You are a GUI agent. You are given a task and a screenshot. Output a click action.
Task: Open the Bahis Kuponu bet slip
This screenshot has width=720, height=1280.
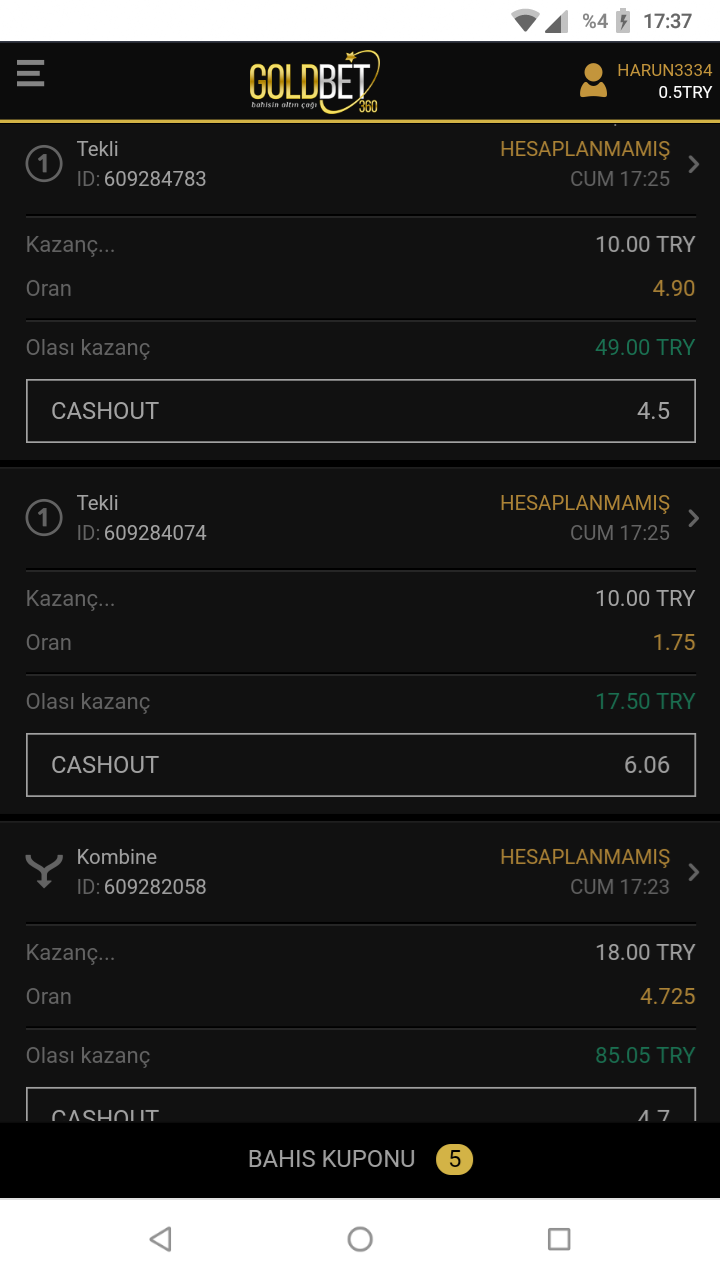[360, 1159]
